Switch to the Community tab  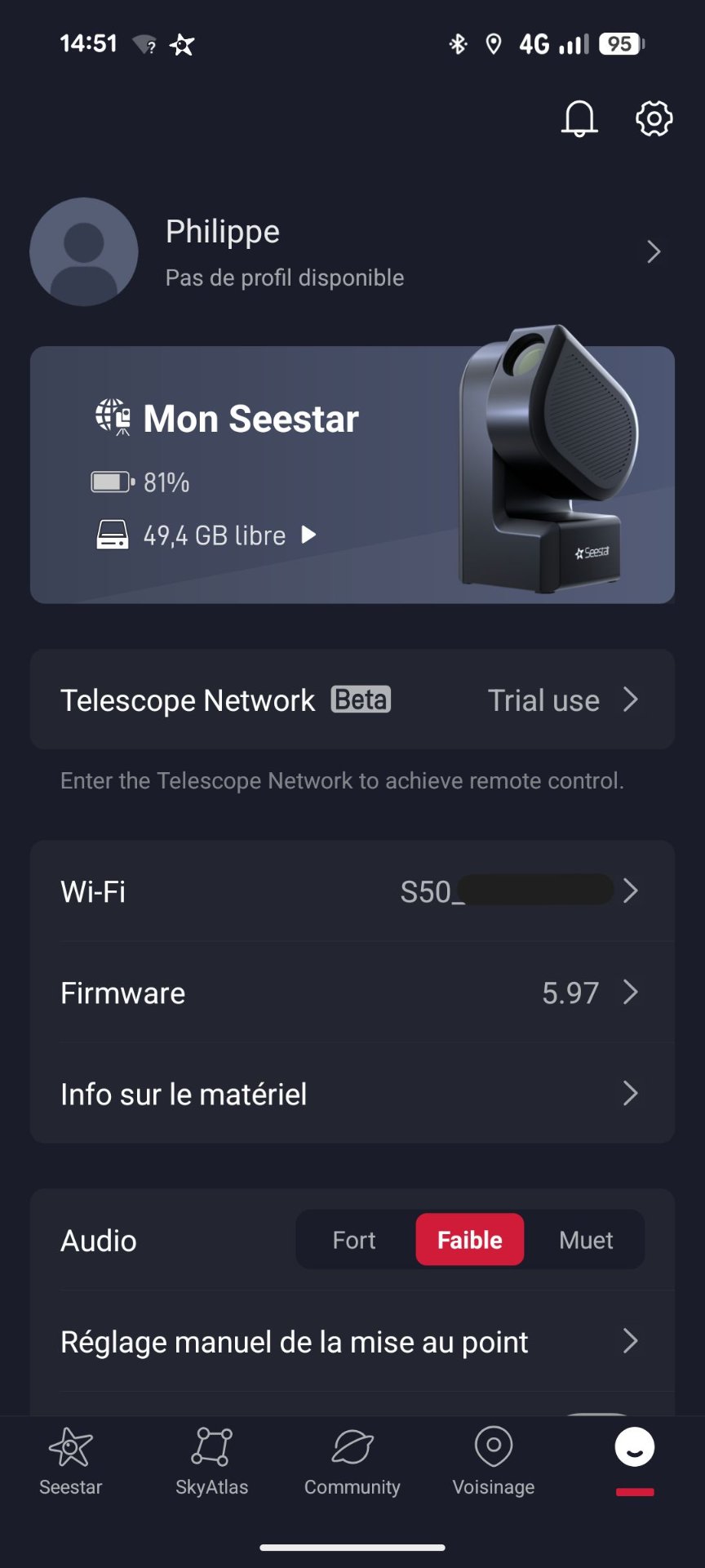[x=352, y=1462]
